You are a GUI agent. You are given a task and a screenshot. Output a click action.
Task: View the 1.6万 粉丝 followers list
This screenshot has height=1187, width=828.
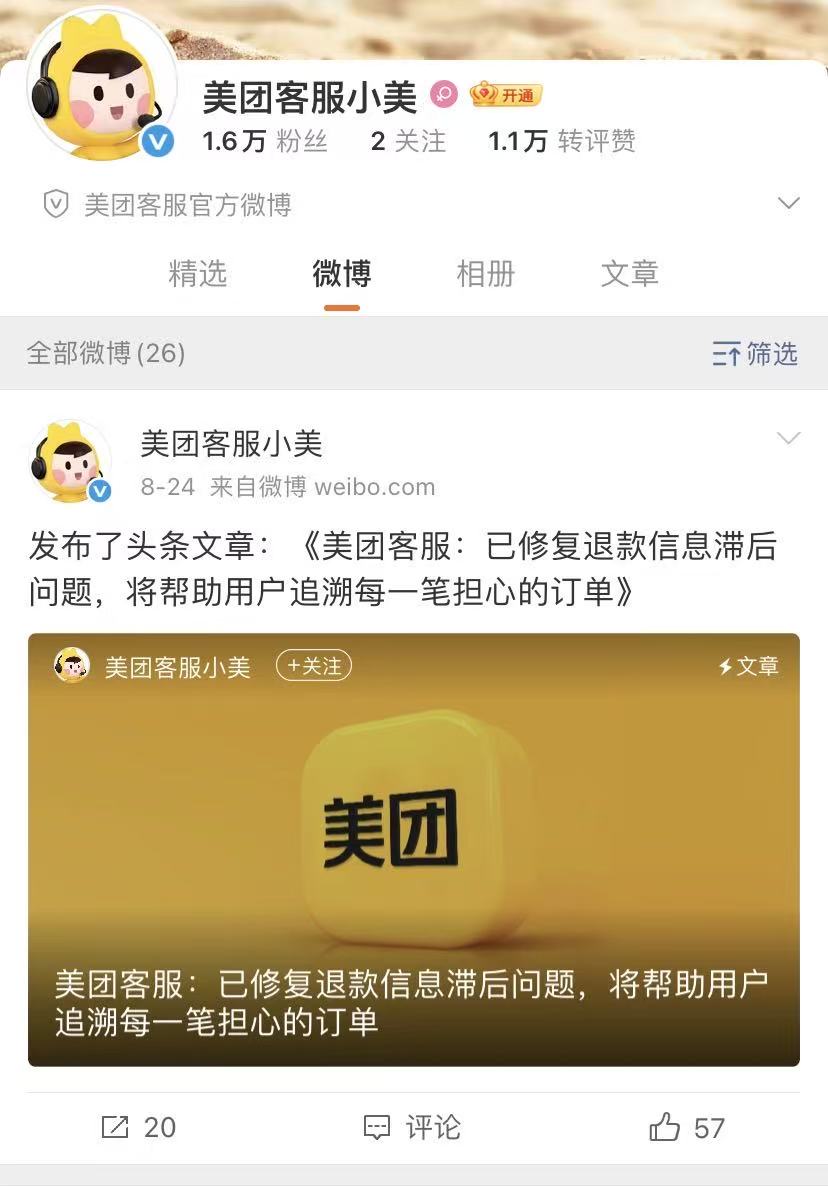tap(265, 141)
